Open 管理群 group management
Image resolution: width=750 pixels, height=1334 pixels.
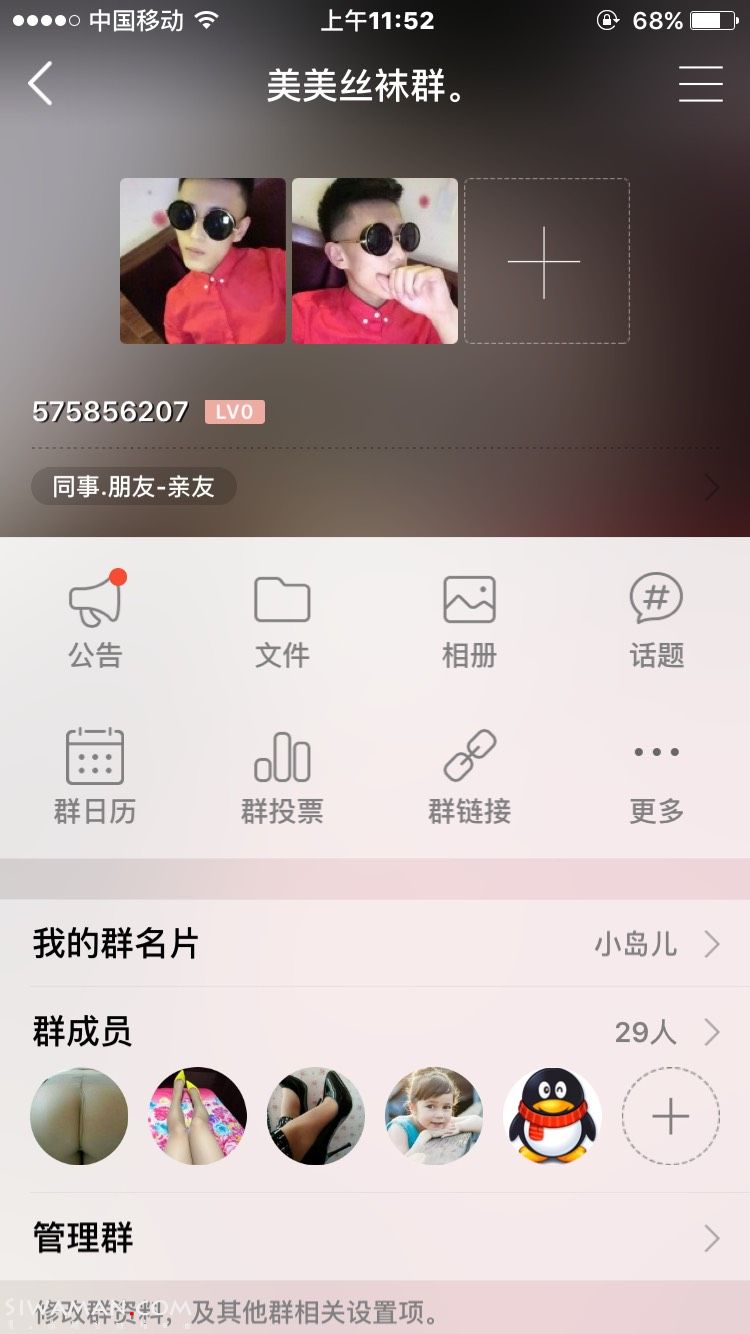(375, 1238)
